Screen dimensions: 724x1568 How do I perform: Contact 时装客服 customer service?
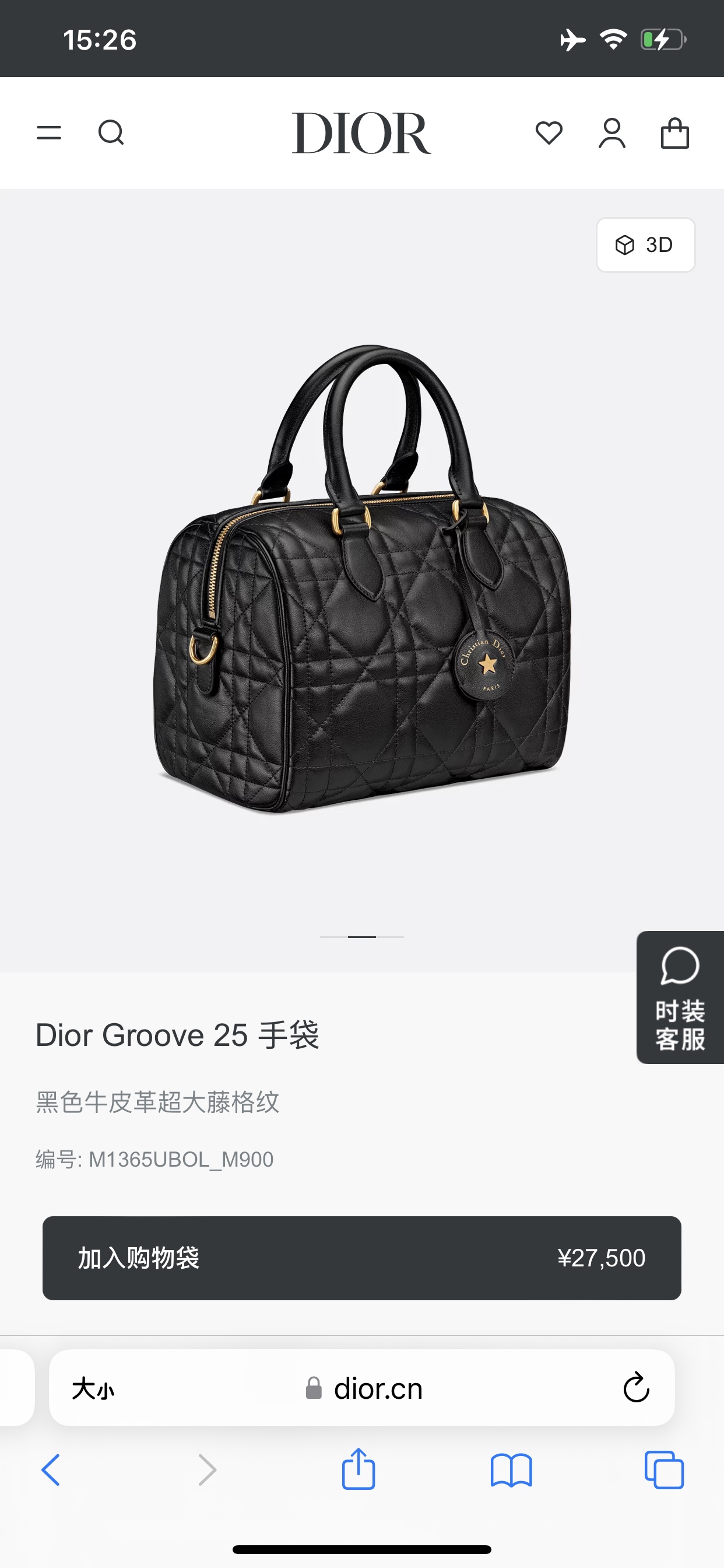(x=680, y=997)
